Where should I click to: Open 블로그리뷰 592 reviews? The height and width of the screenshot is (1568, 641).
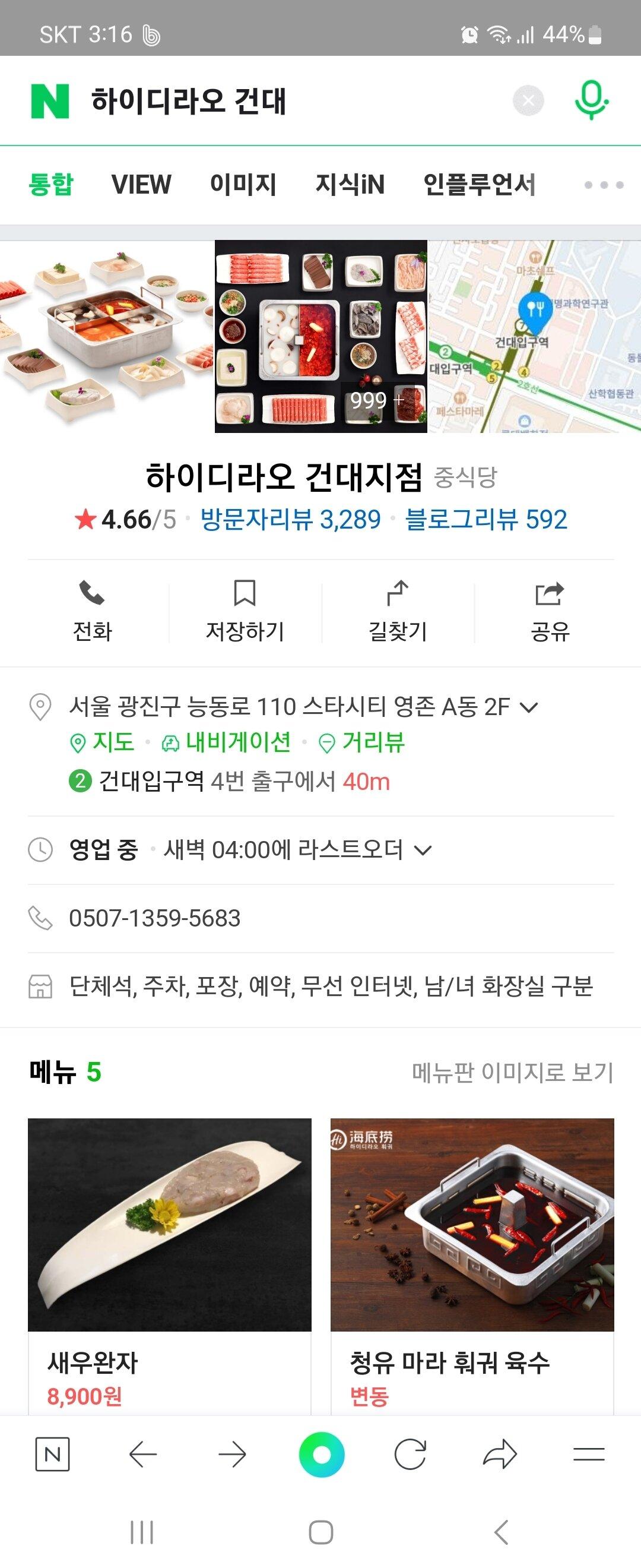point(486,520)
